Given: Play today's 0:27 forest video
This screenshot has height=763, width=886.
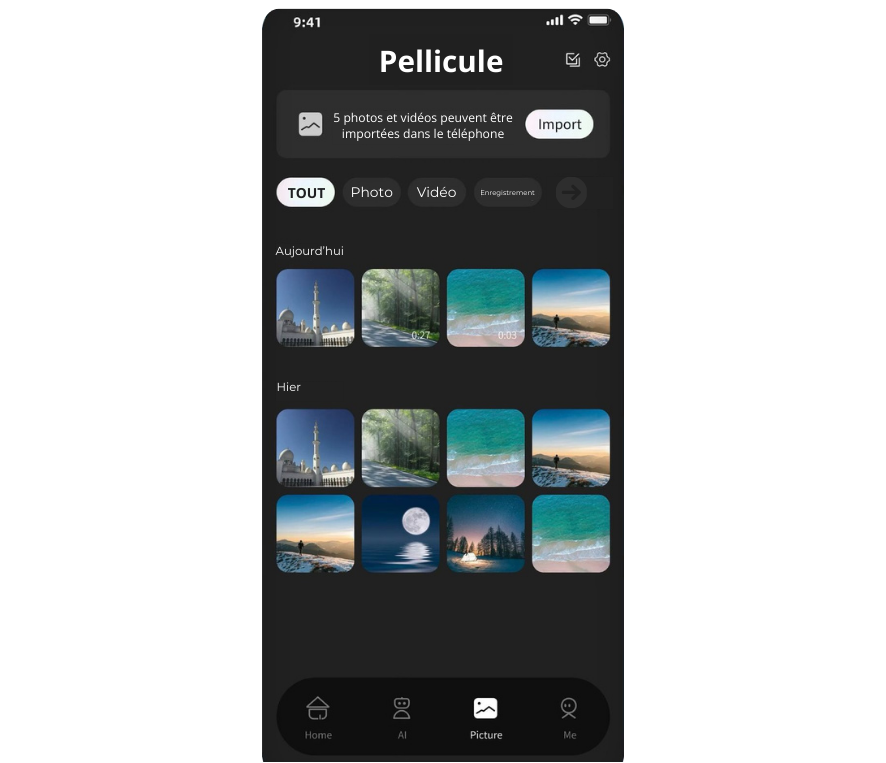Looking at the screenshot, I should (x=400, y=308).
